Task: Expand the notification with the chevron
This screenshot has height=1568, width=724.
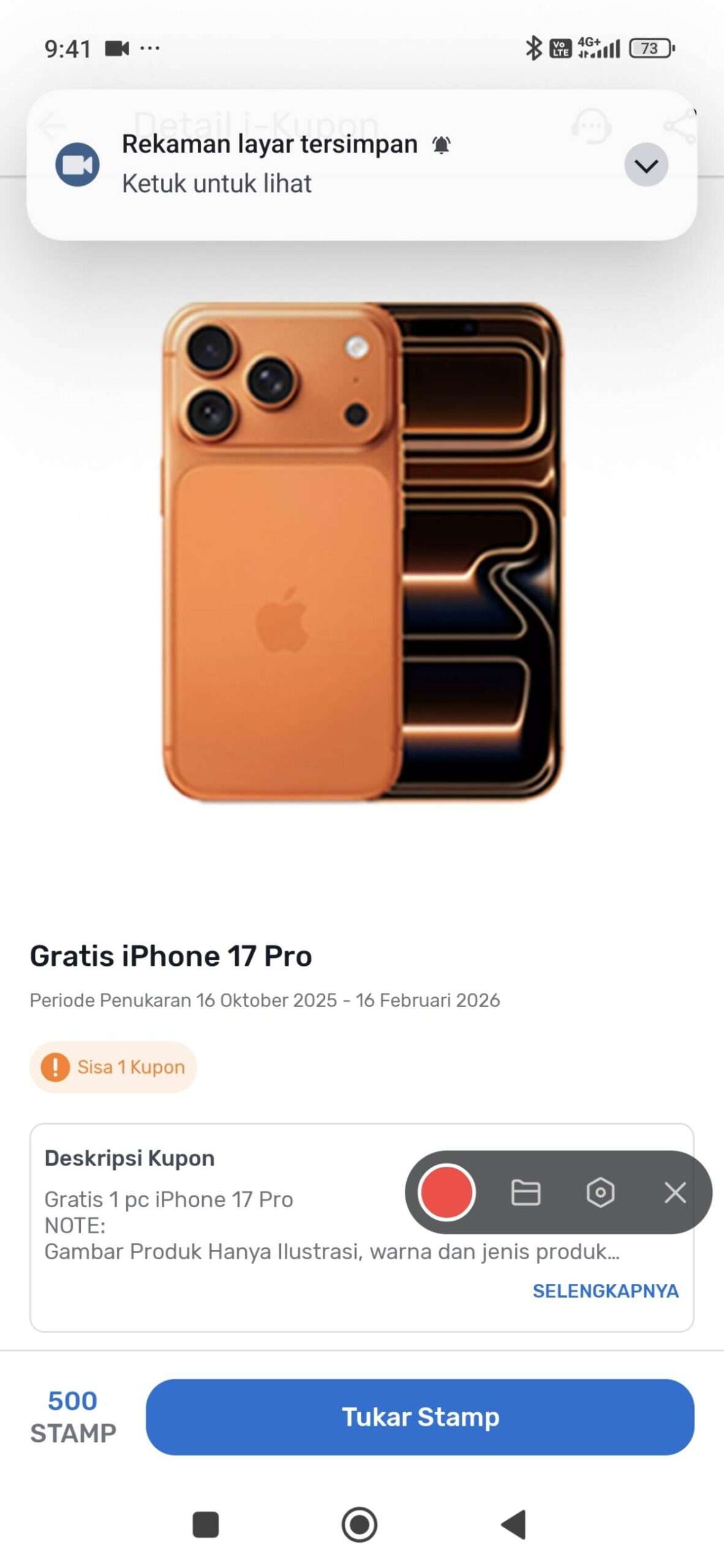Action: [646, 165]
